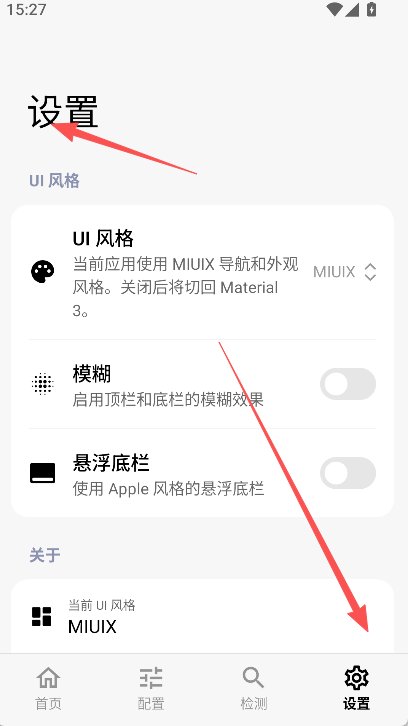Enable the 模糊 blur switch
Screen dimensions: 408x726
348,384
